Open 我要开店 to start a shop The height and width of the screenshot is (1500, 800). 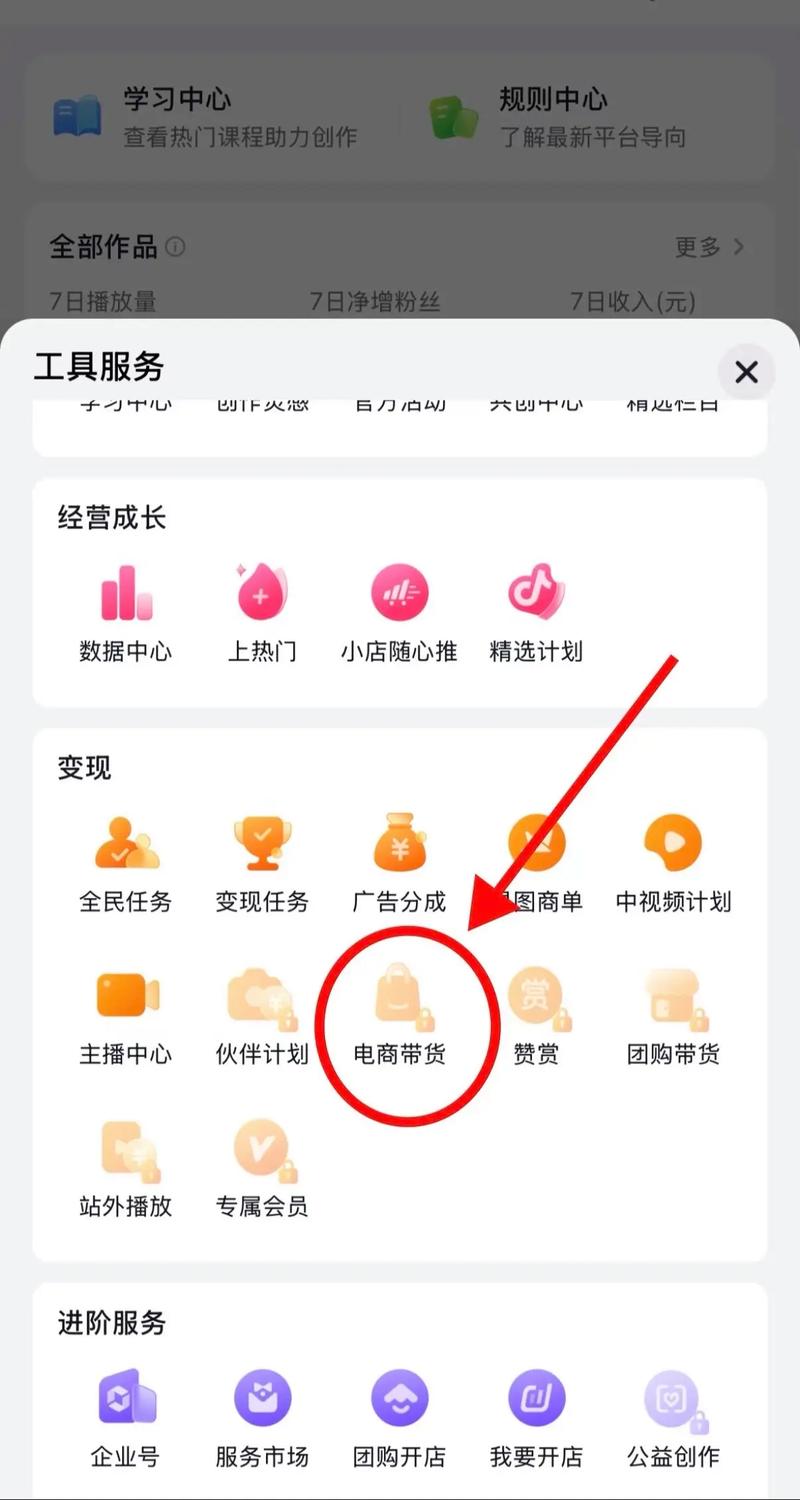tap(537, 1415)
